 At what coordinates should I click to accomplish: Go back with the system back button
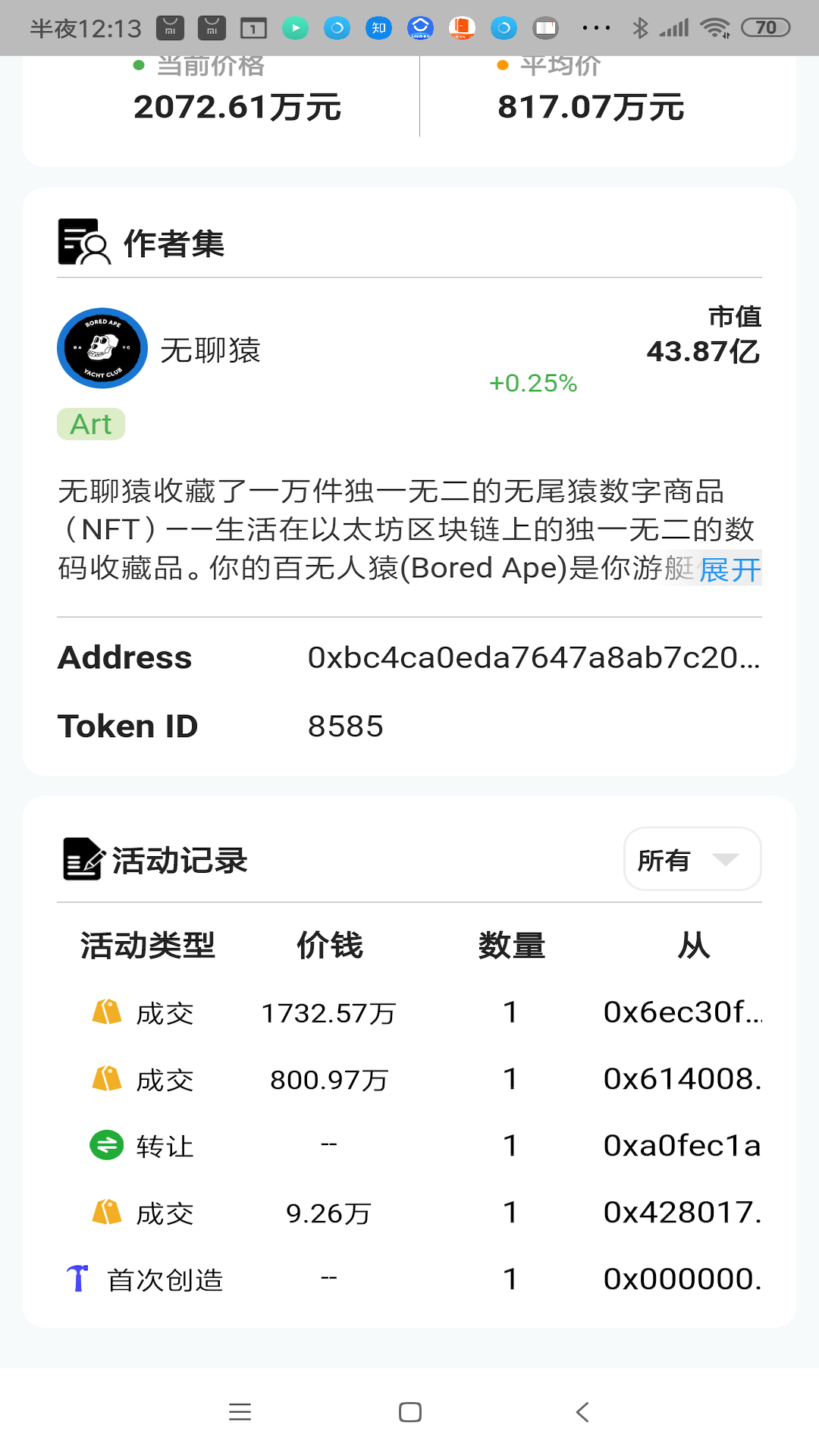tap(582, 1412)
